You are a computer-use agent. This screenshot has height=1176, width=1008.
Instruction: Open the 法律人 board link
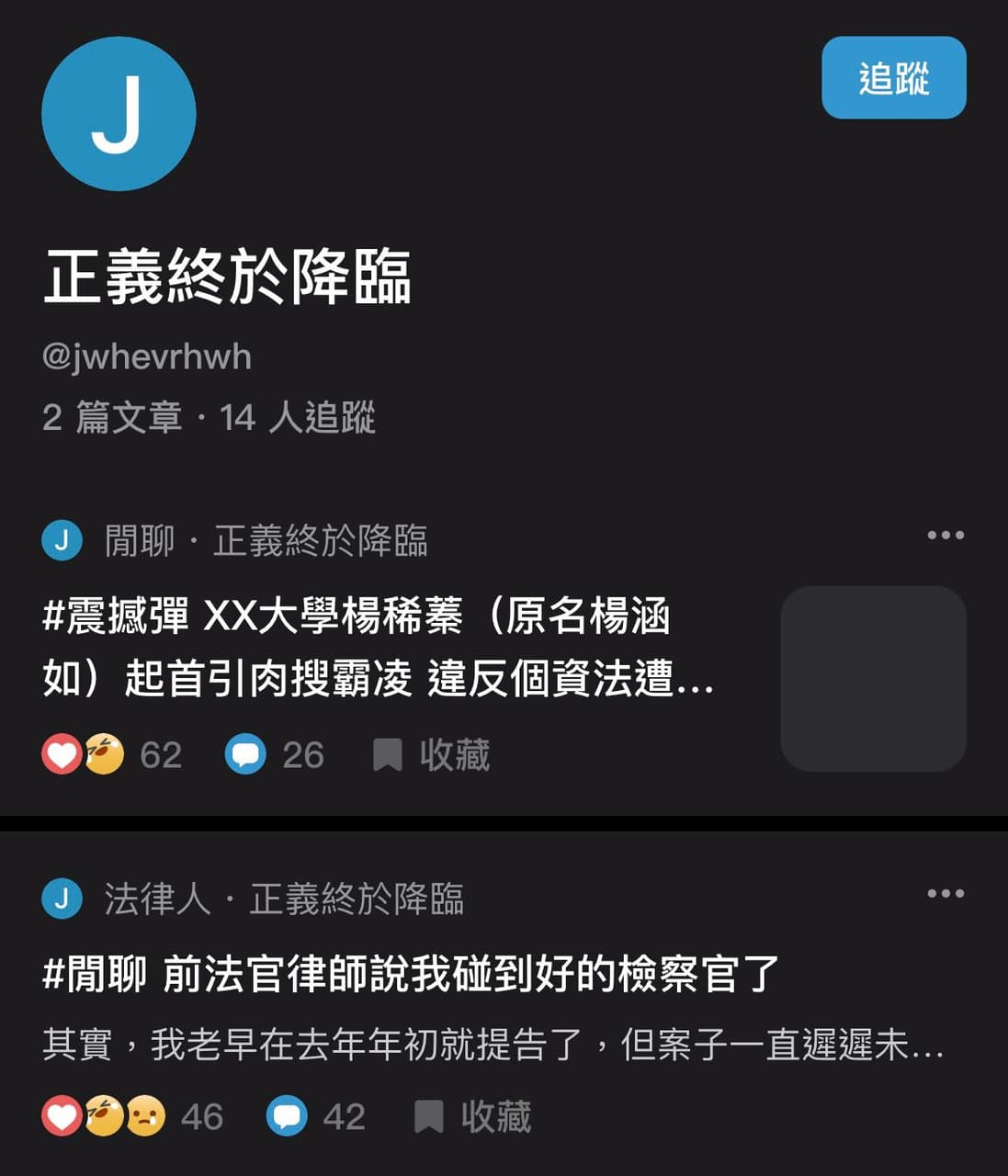[x=157, y=899]
